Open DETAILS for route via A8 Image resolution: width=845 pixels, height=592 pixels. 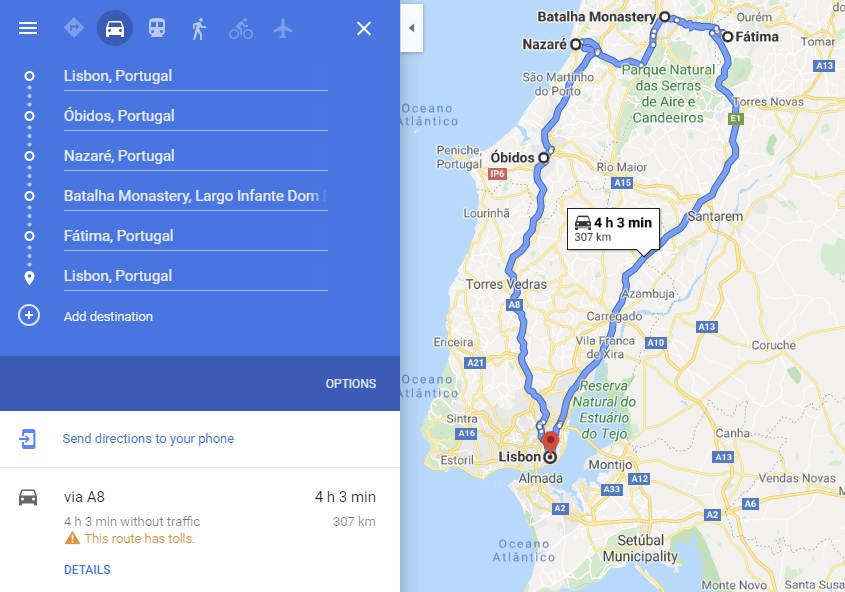click(x=87, y=570)
